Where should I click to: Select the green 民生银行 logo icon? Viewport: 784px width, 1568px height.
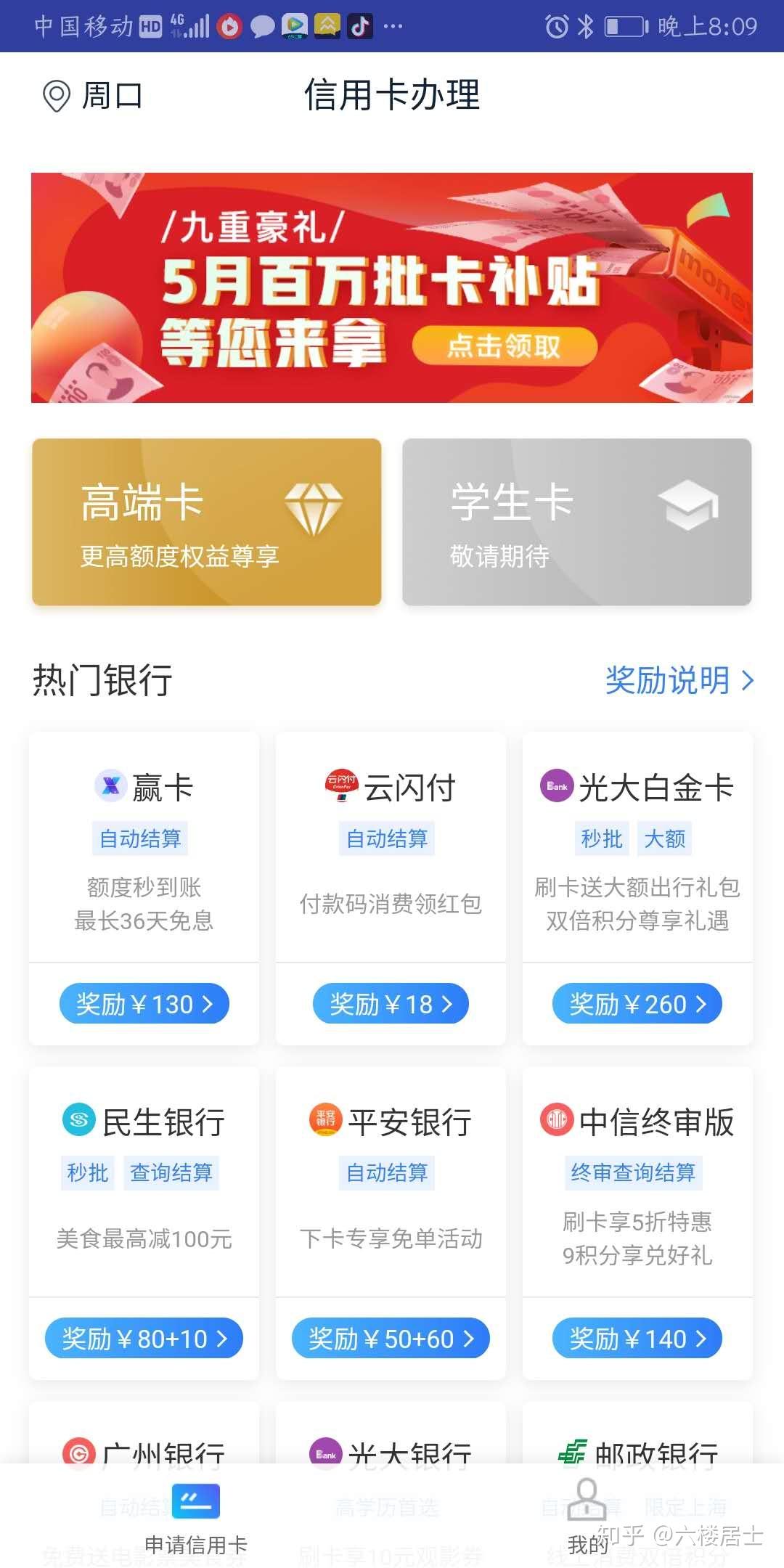point(77,1120)
